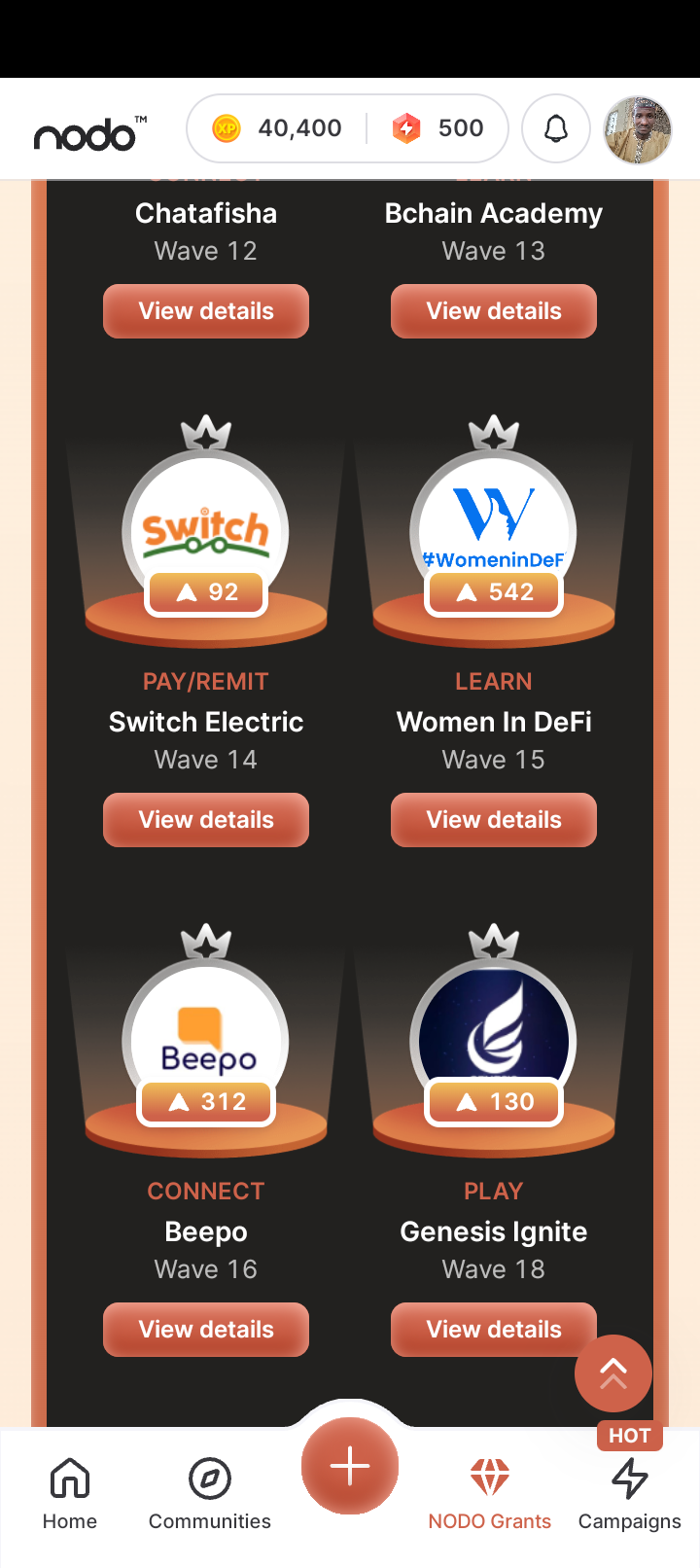Open the Campaigns tab

[630, 1494]
